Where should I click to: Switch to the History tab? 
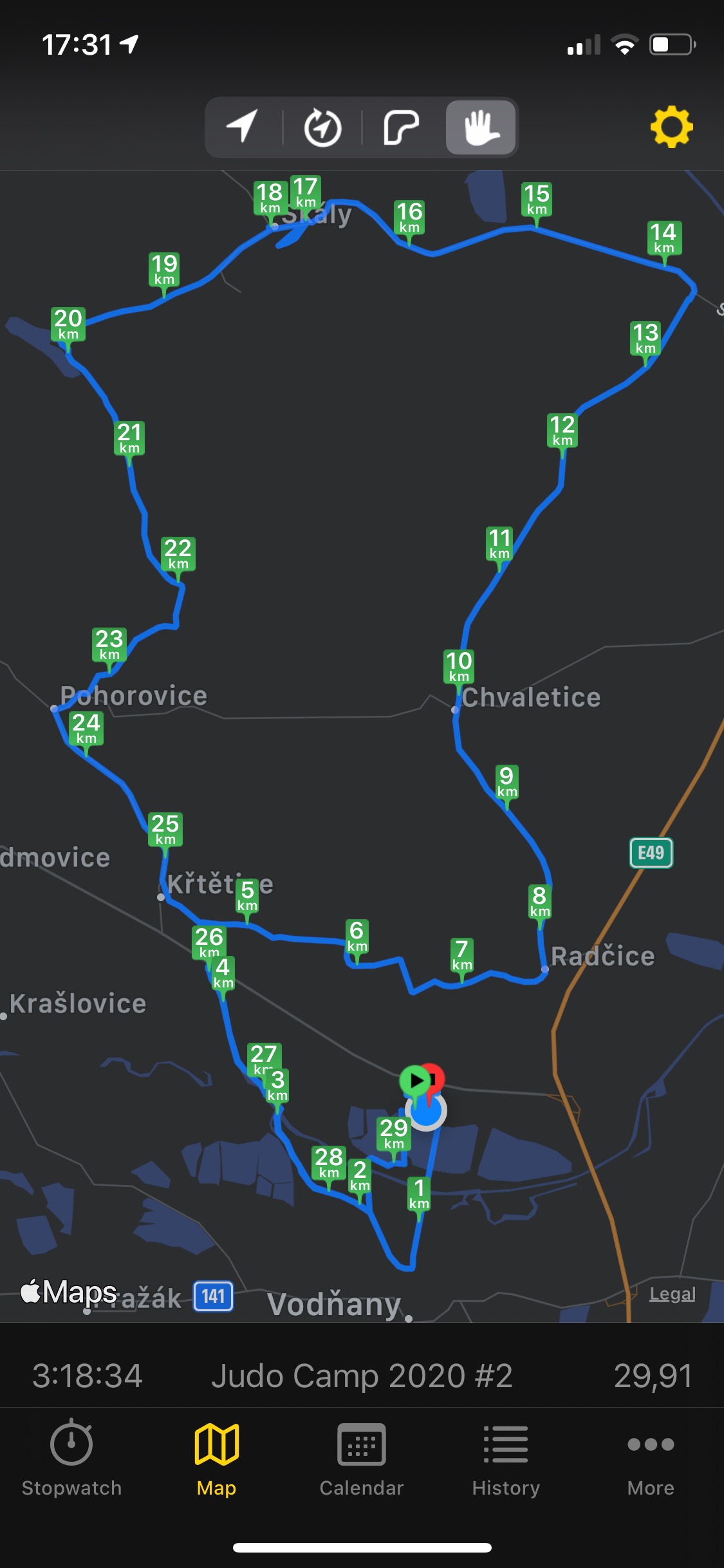pos(506,1459)
